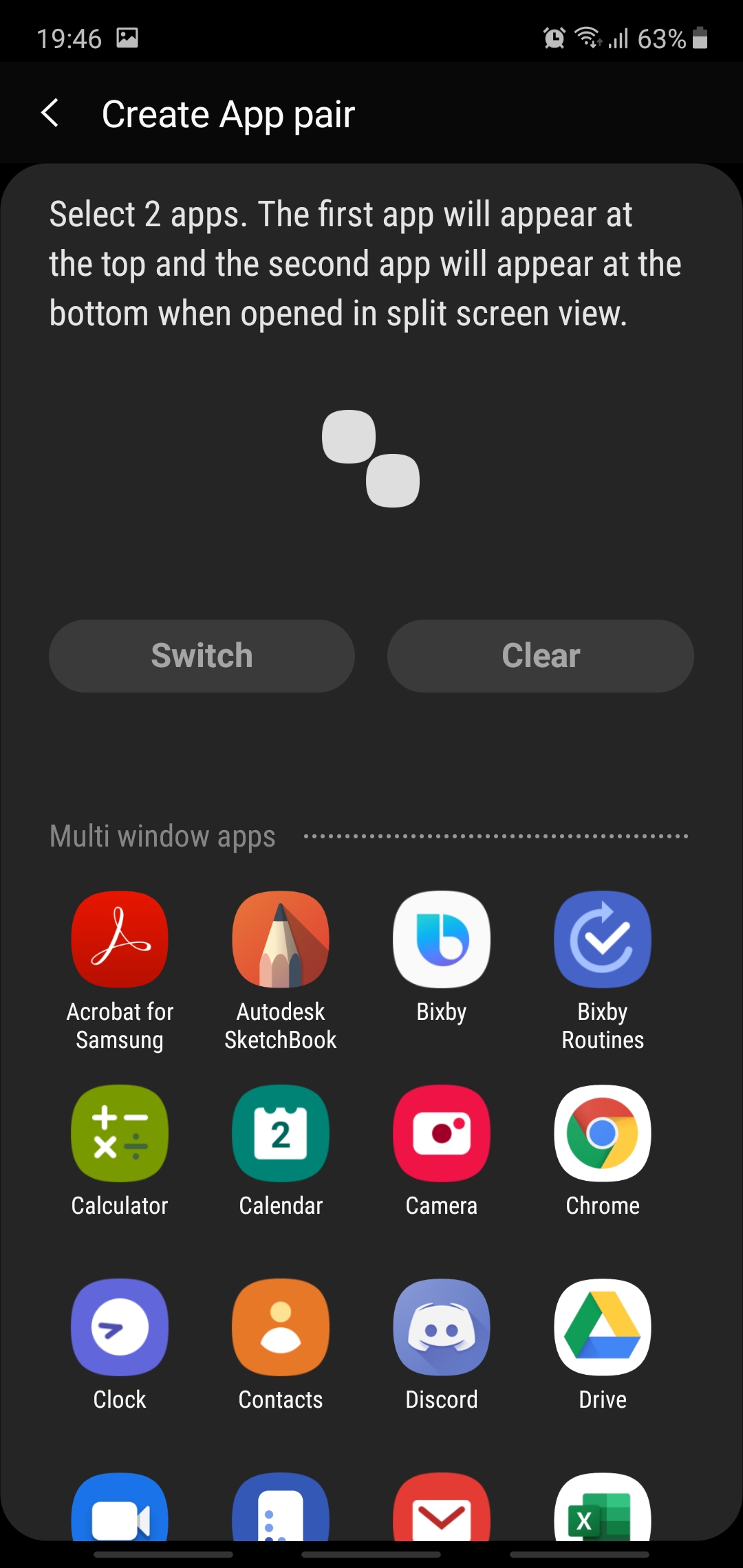Pick Bixby Routines app

coord(603,939)
